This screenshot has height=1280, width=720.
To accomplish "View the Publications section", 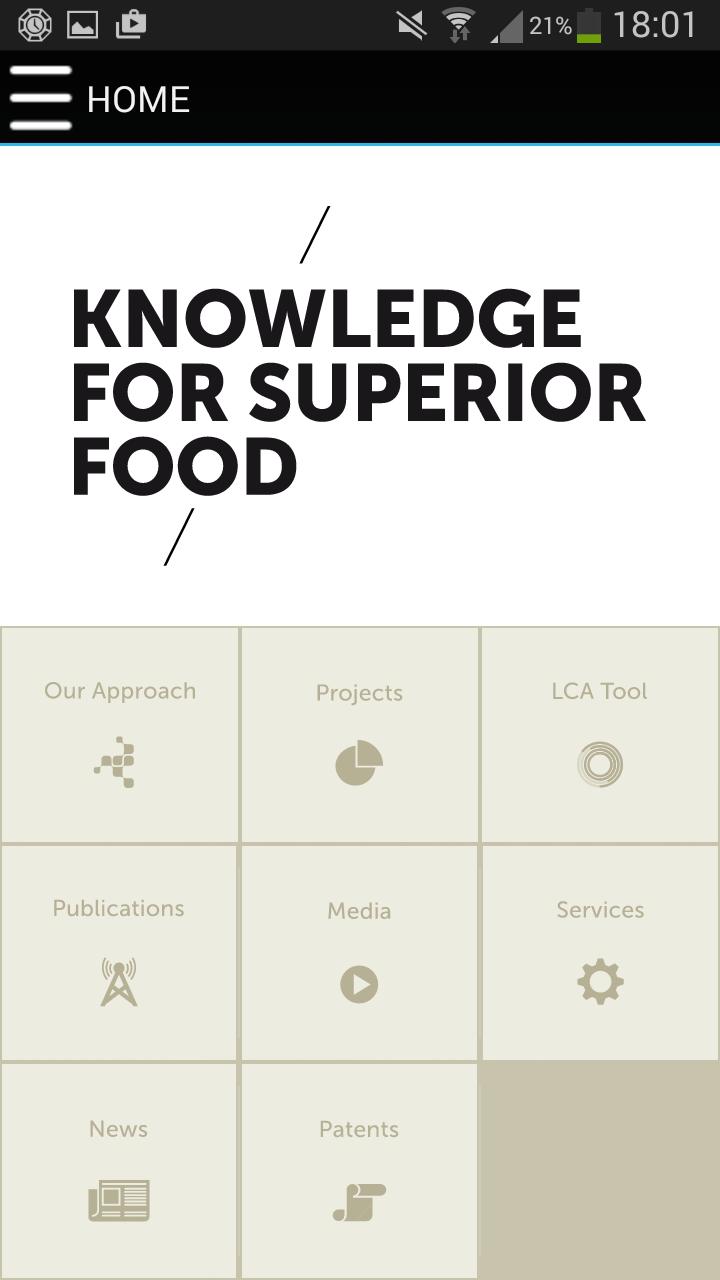I will [x=119, y=953].
